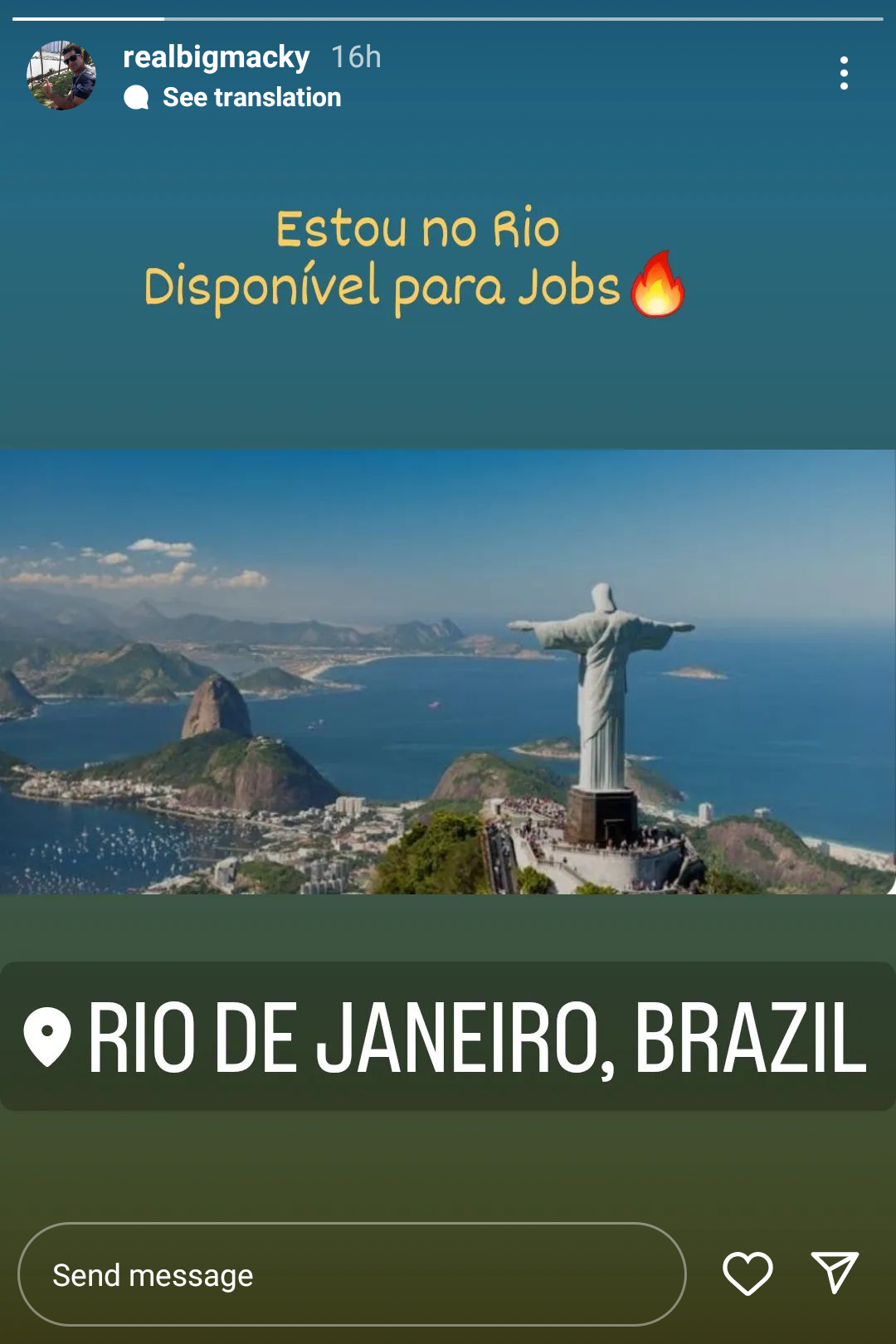The image size is (896, 1344).
Task: Open the realbigmacky username link
Action: 216,57
